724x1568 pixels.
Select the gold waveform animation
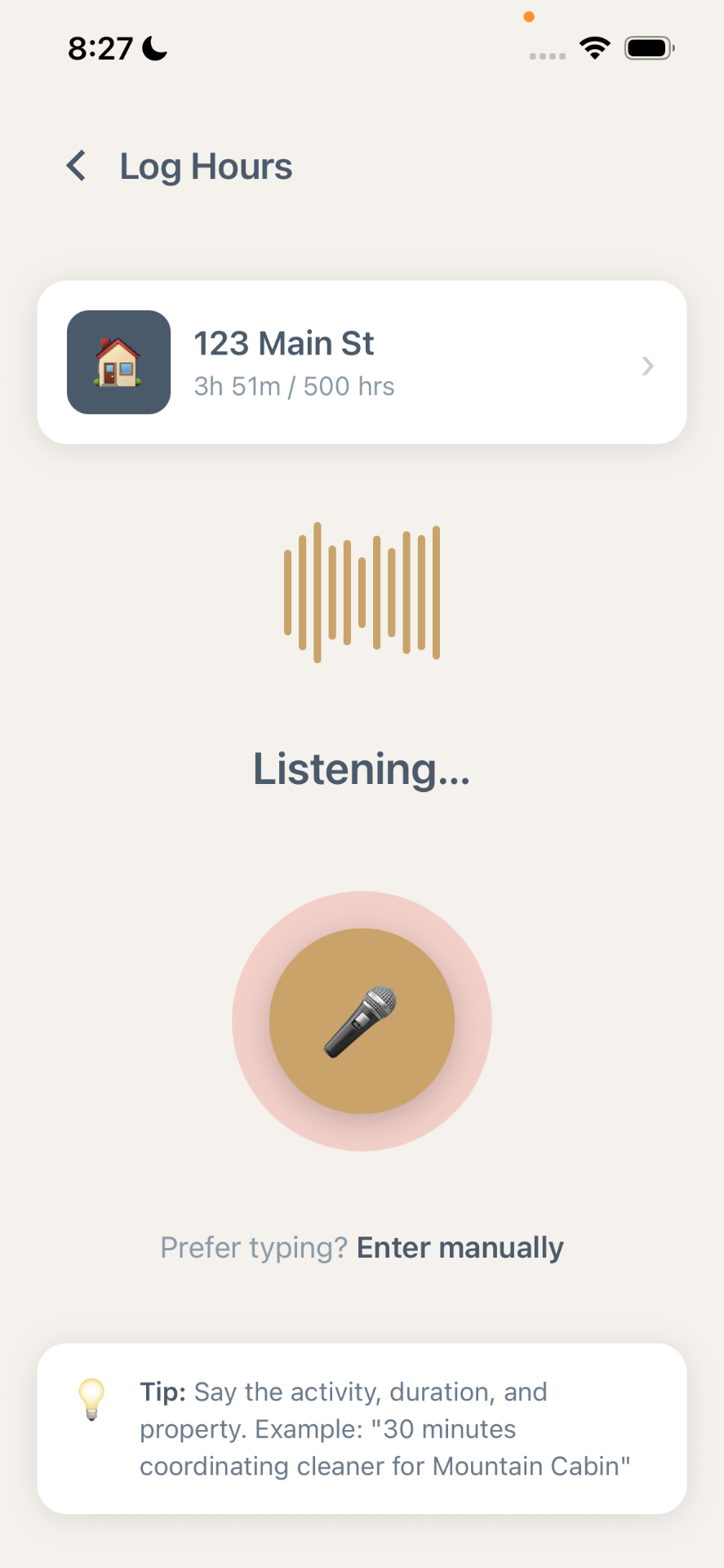[x=362, y=592]
